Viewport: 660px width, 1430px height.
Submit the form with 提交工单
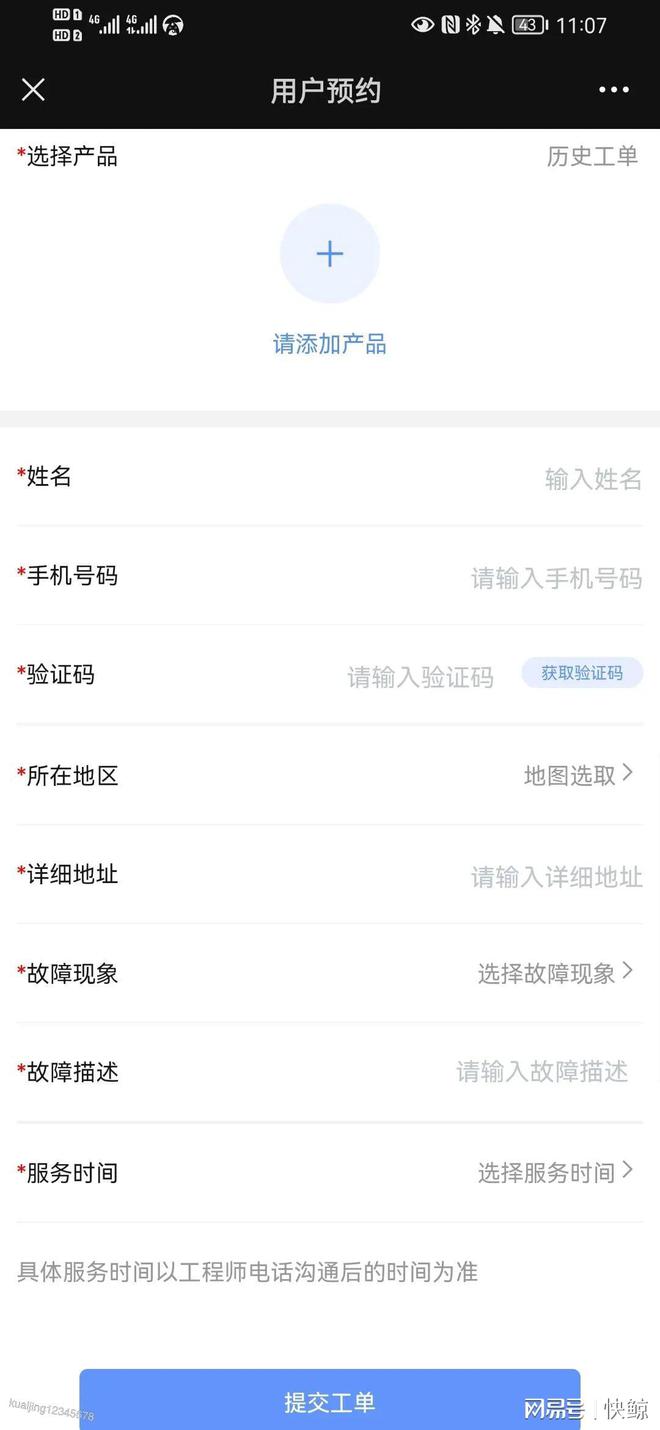coord(330,1402)
